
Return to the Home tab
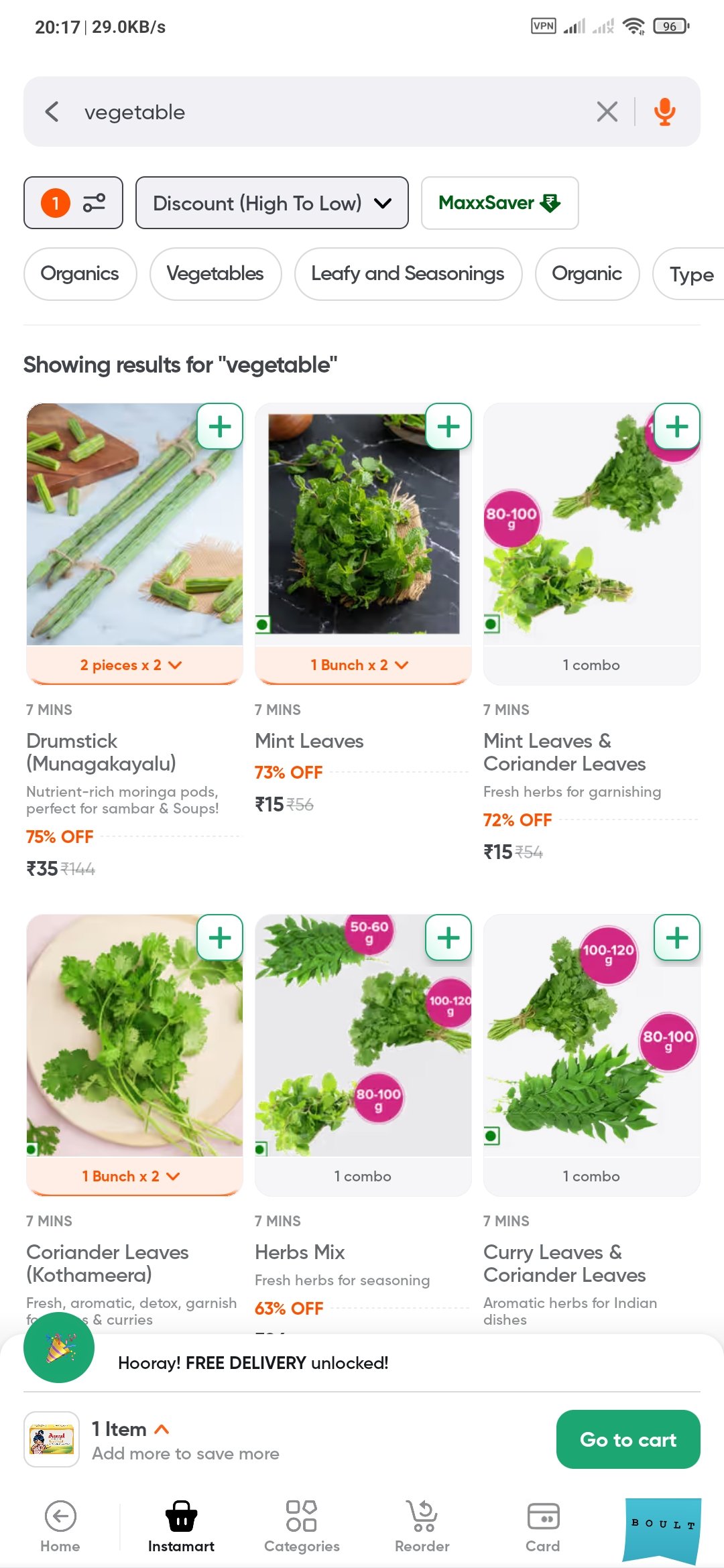[x=60, y=1526]
